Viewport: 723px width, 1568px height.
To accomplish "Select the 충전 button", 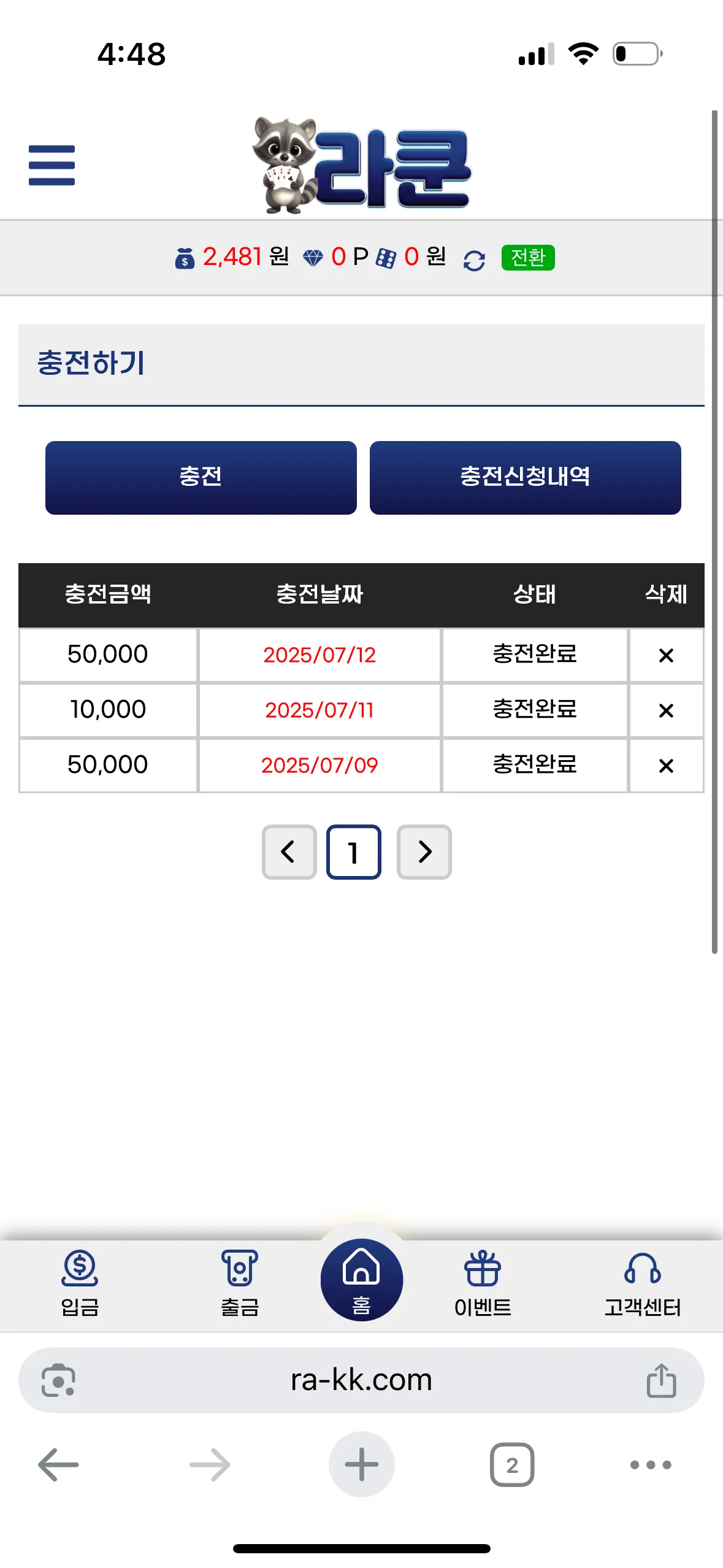I will click(201, 477).
